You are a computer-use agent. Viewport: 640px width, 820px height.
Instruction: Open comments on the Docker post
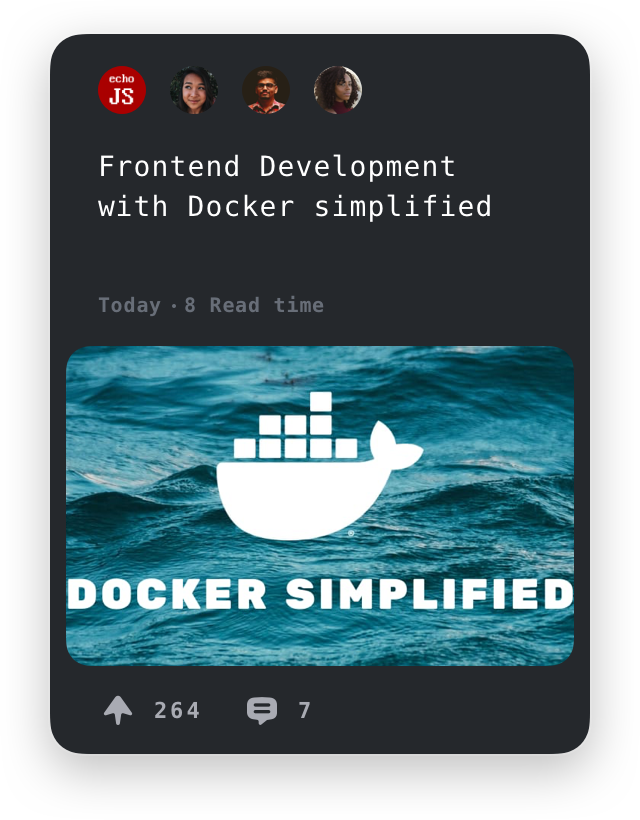(x=262, y=710)
